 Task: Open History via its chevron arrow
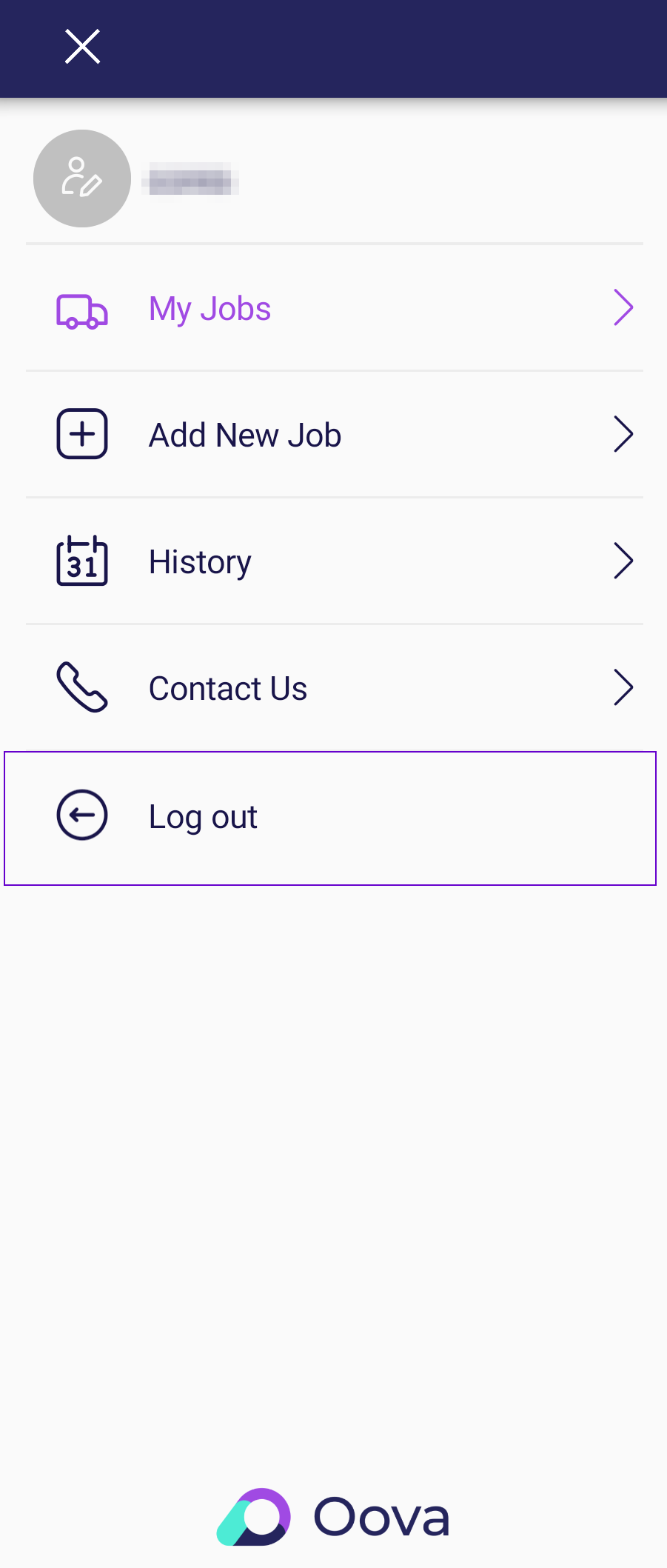pyautogui.click(x=623, y=561)
